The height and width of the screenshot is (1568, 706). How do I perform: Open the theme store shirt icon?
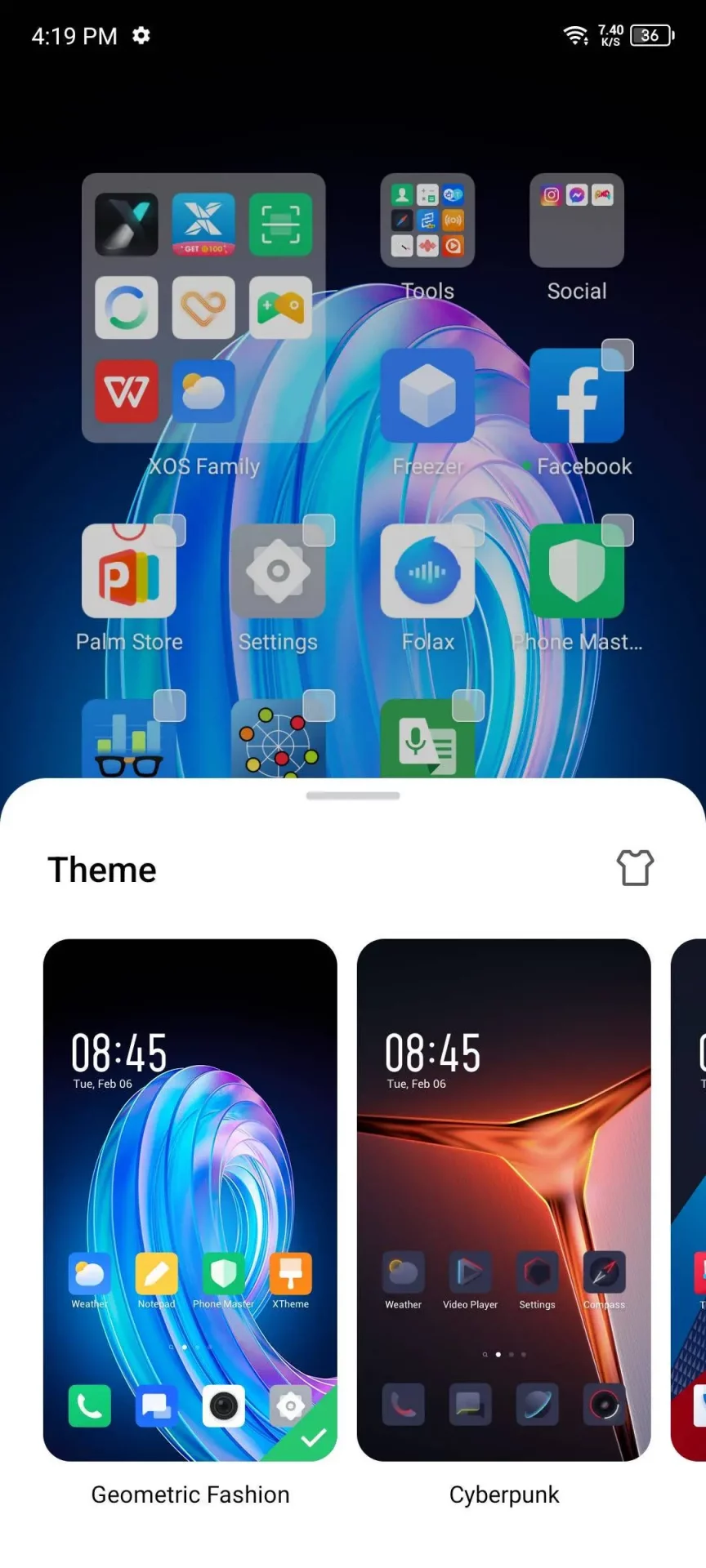(635, 867)
